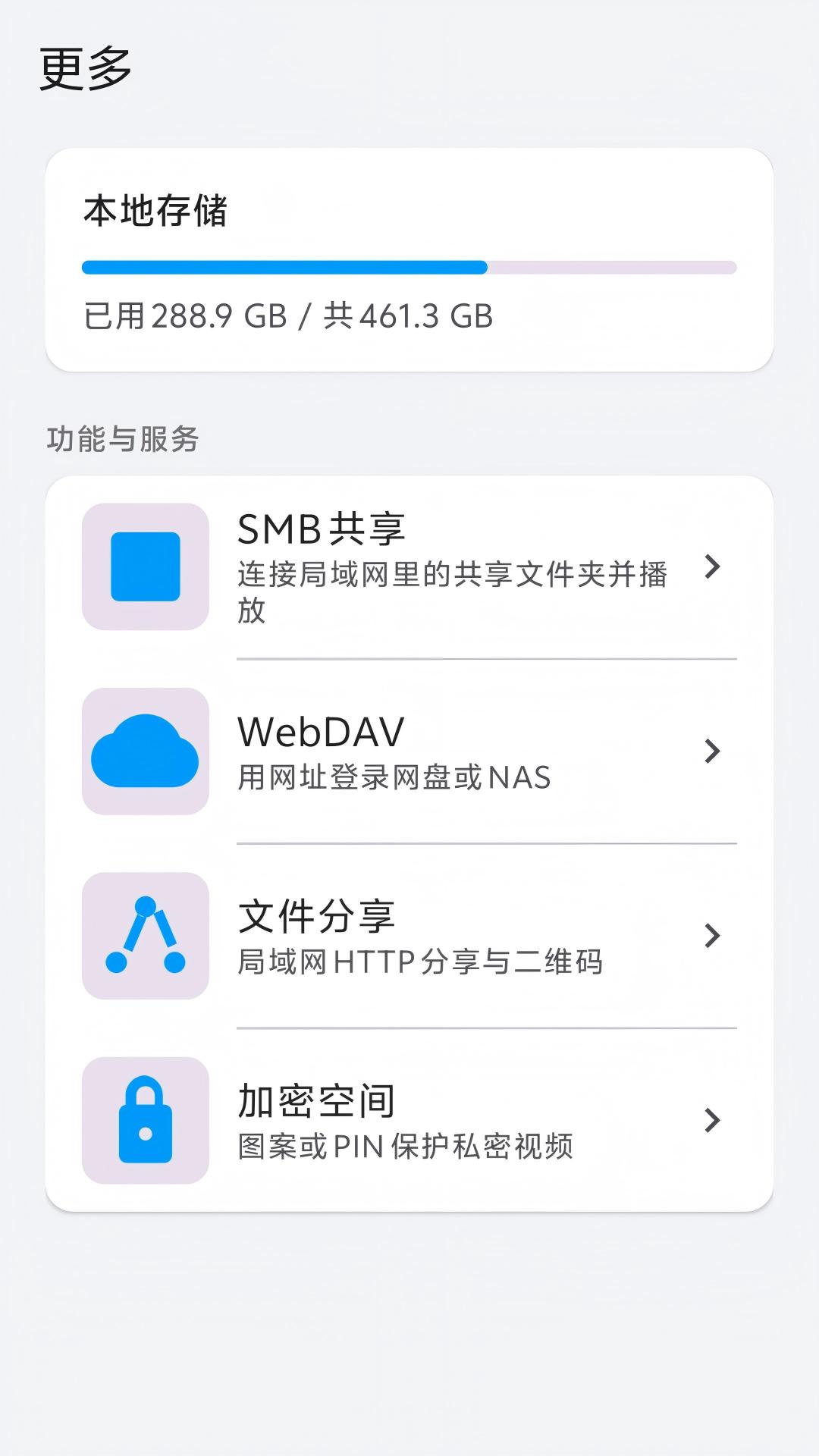Open the 本地存储 storage card
The height and width of the screenshot is (1456, 819).
point(409,258)
